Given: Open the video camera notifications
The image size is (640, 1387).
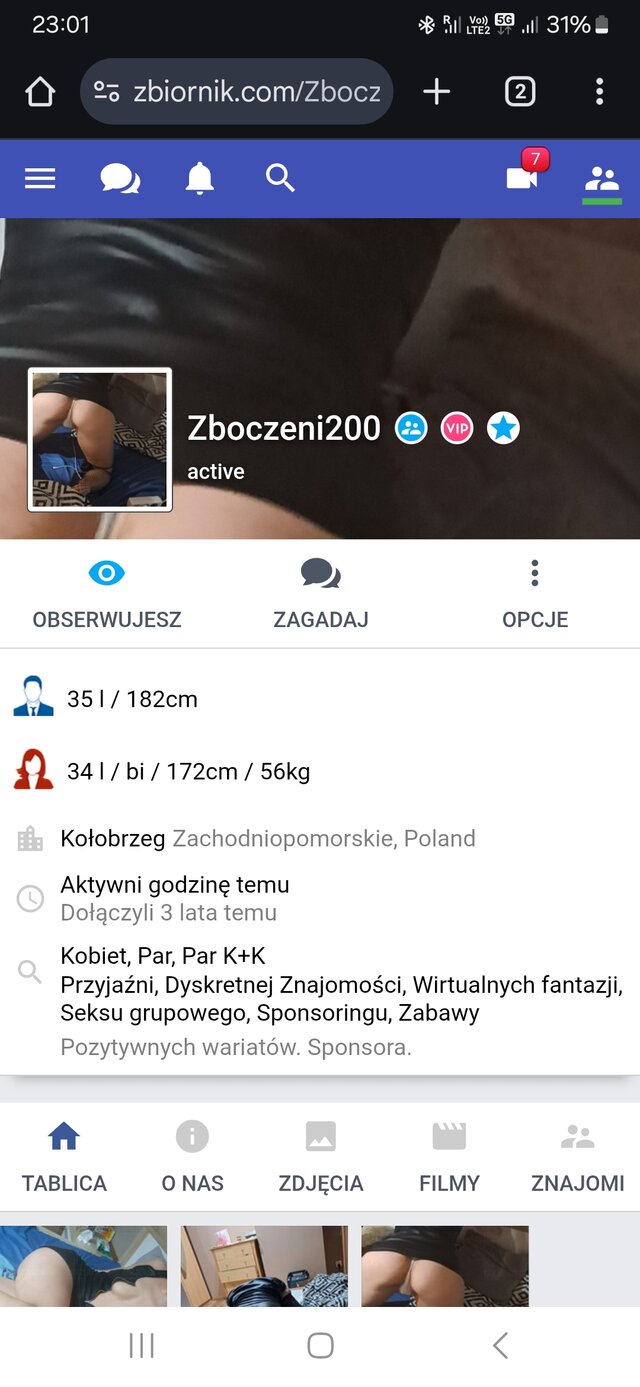Looking at the screenshot, I should (x=522, y=178).
